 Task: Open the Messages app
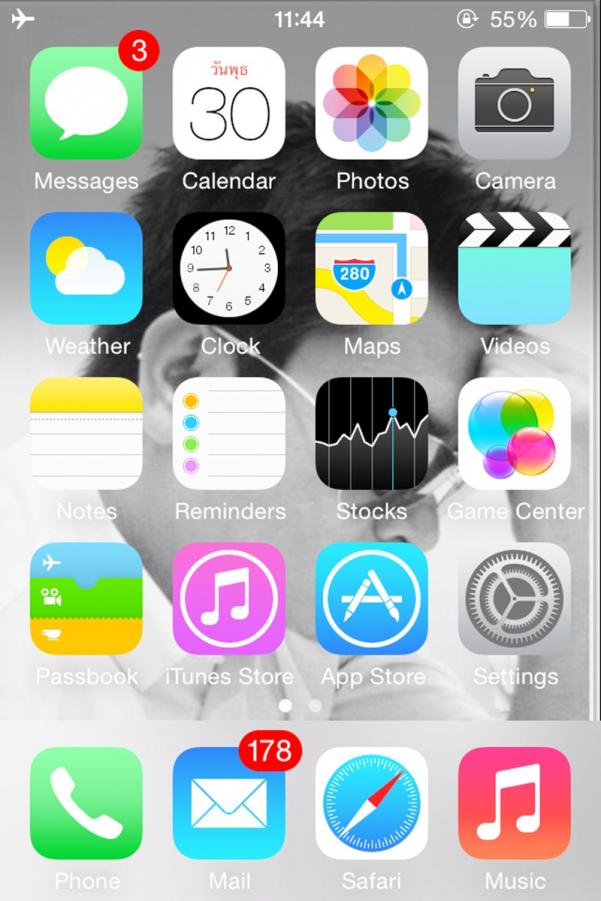[86, 103]
